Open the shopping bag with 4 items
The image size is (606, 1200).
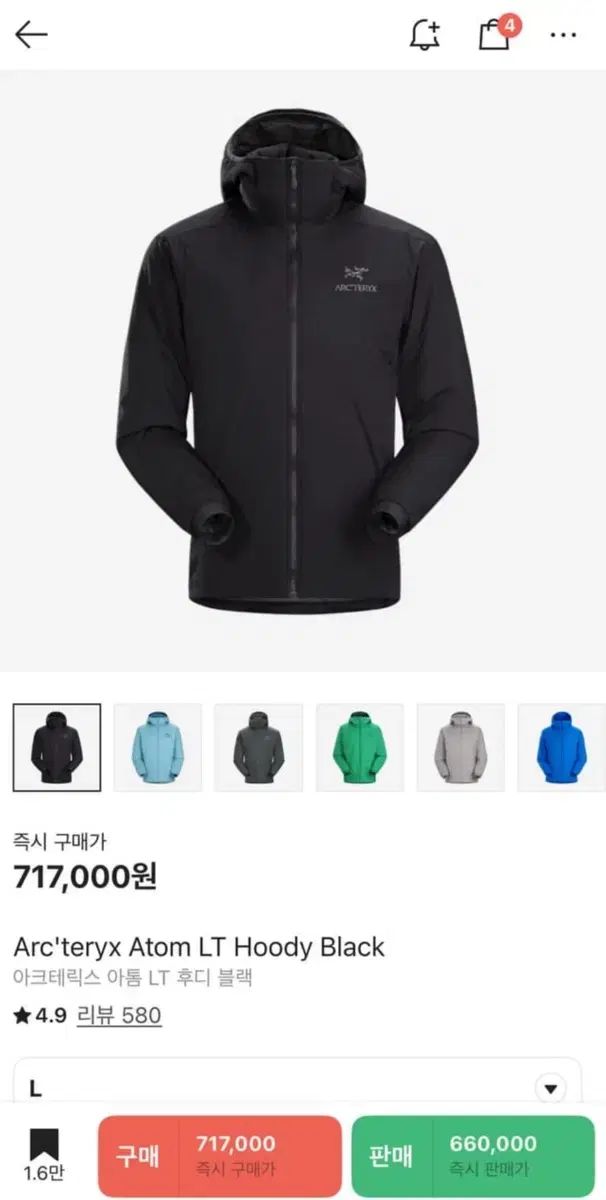[x=496, y=35]
